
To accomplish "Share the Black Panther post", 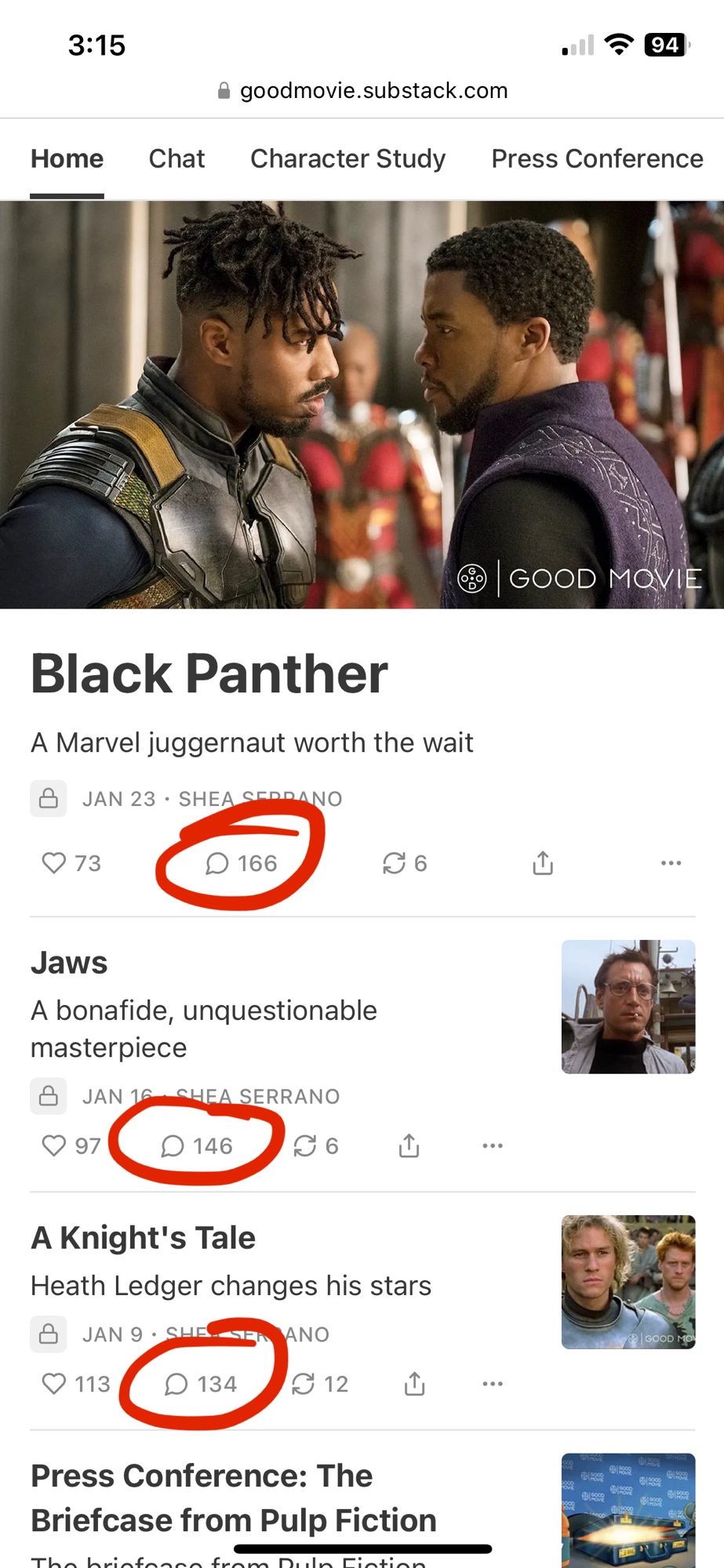I will [543, 863].
